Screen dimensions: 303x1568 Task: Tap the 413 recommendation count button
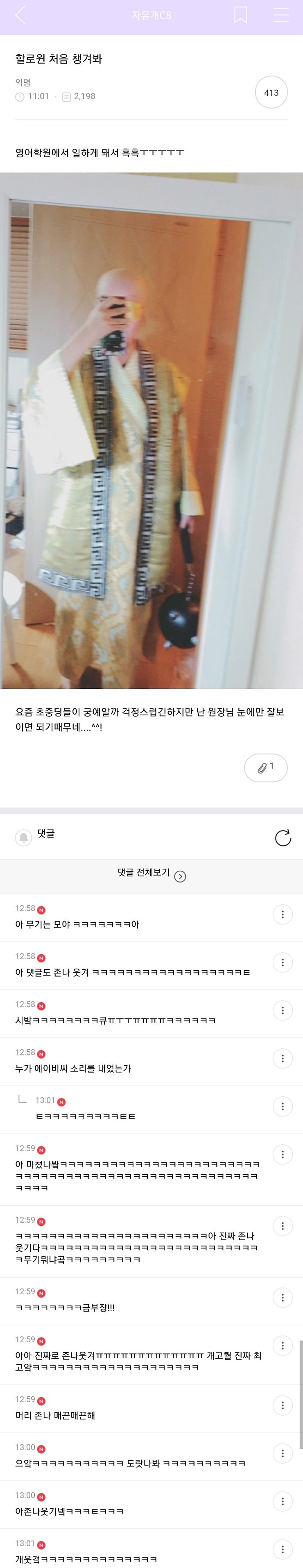click(271, 93)
